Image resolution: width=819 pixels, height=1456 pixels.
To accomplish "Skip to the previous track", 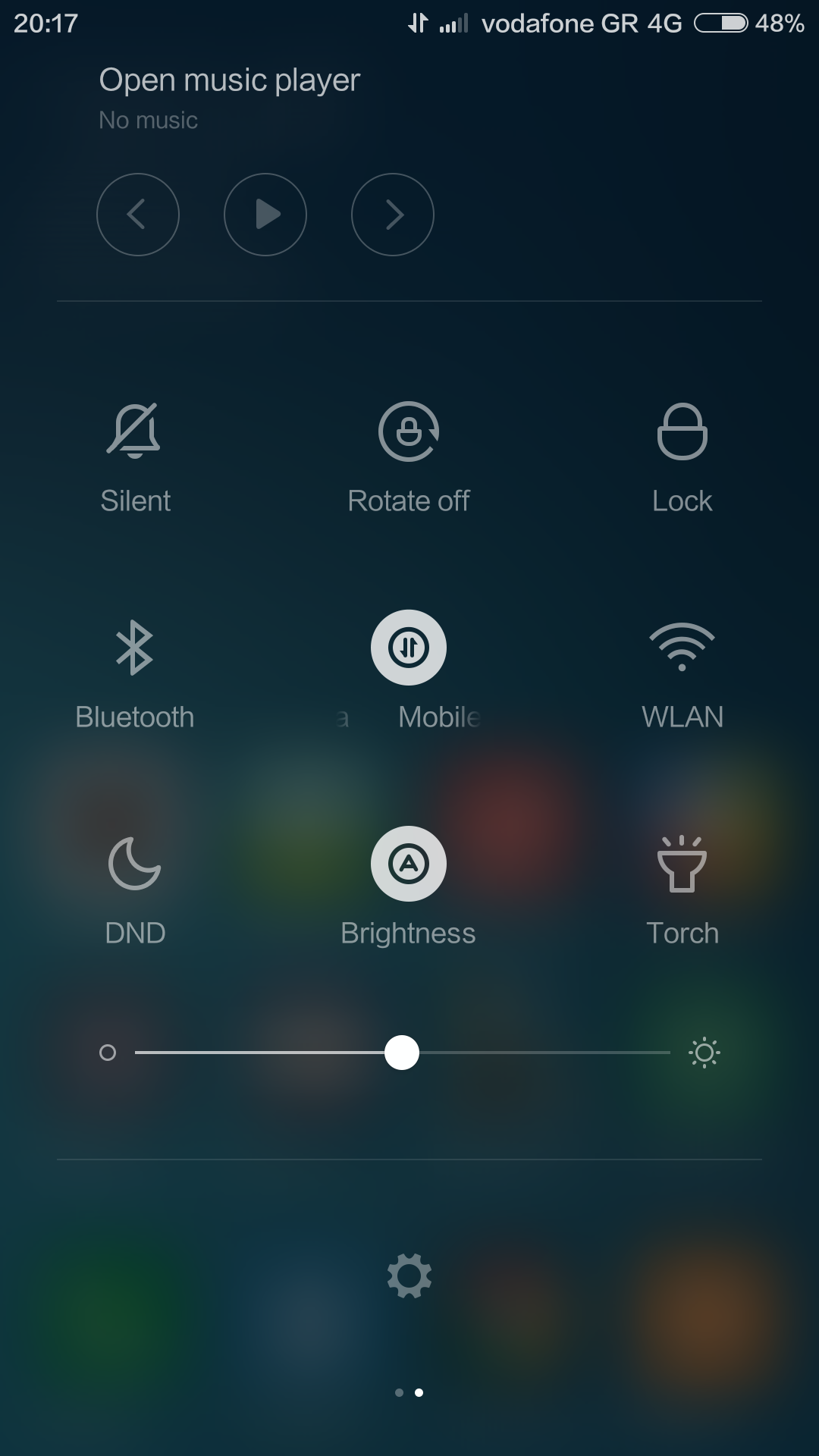I will [x=138, y=215].
